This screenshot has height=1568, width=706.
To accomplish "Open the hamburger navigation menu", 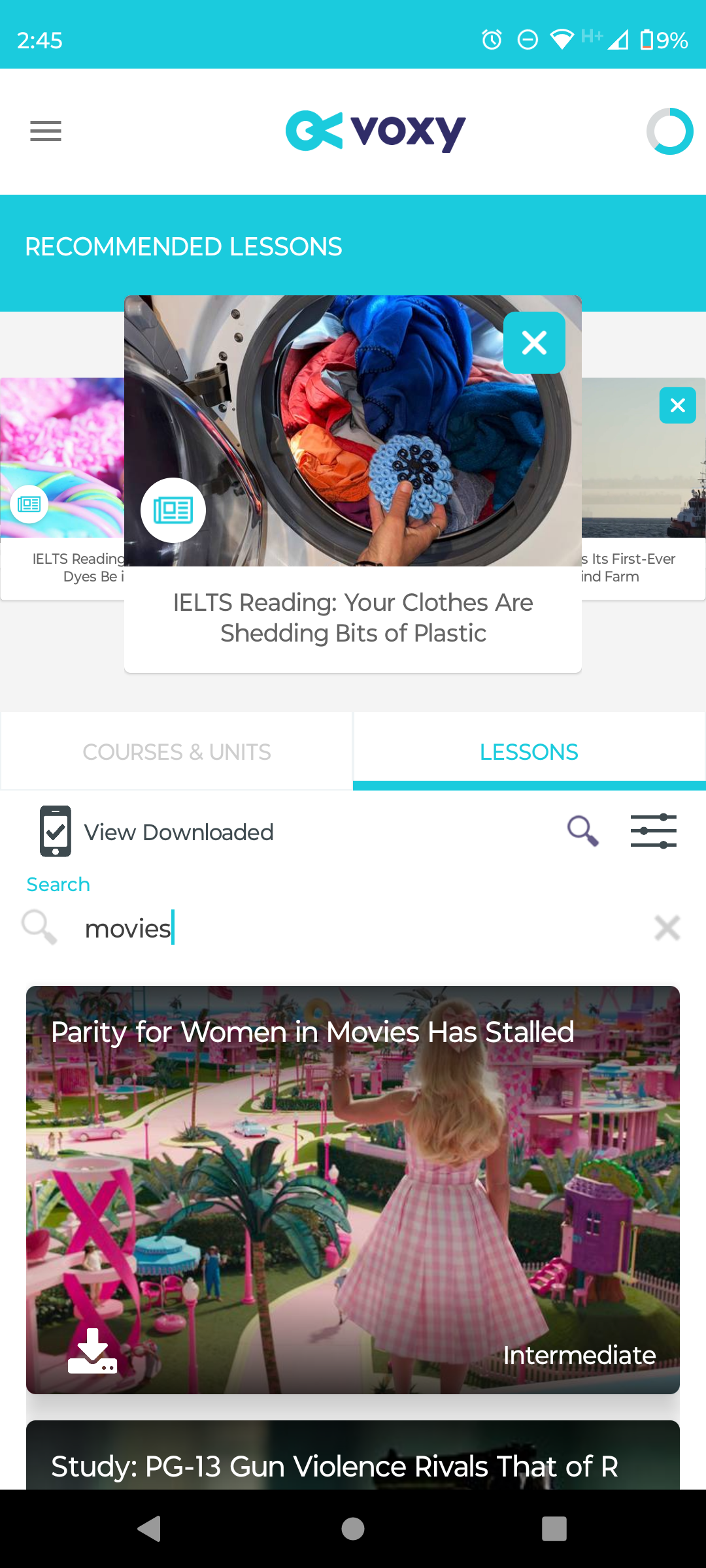I will coord(46,131).
